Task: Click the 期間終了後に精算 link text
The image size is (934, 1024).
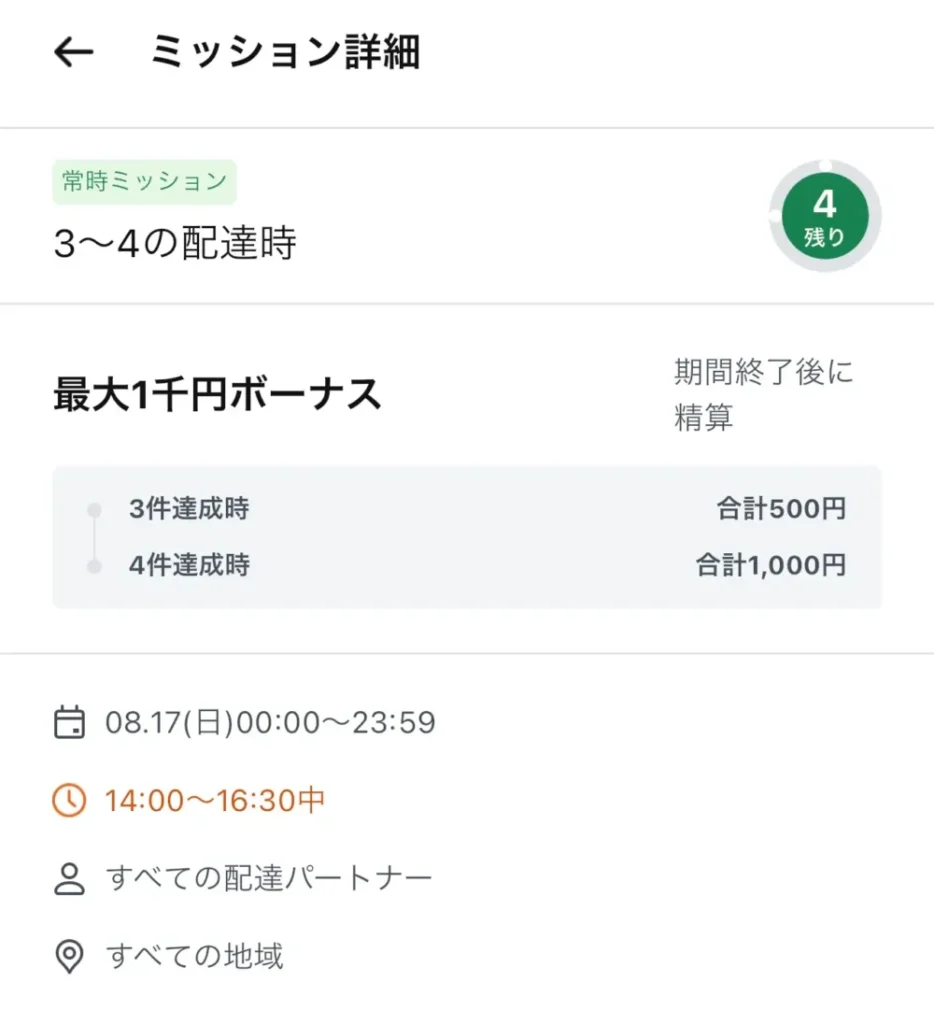Action: click(761, 394)
